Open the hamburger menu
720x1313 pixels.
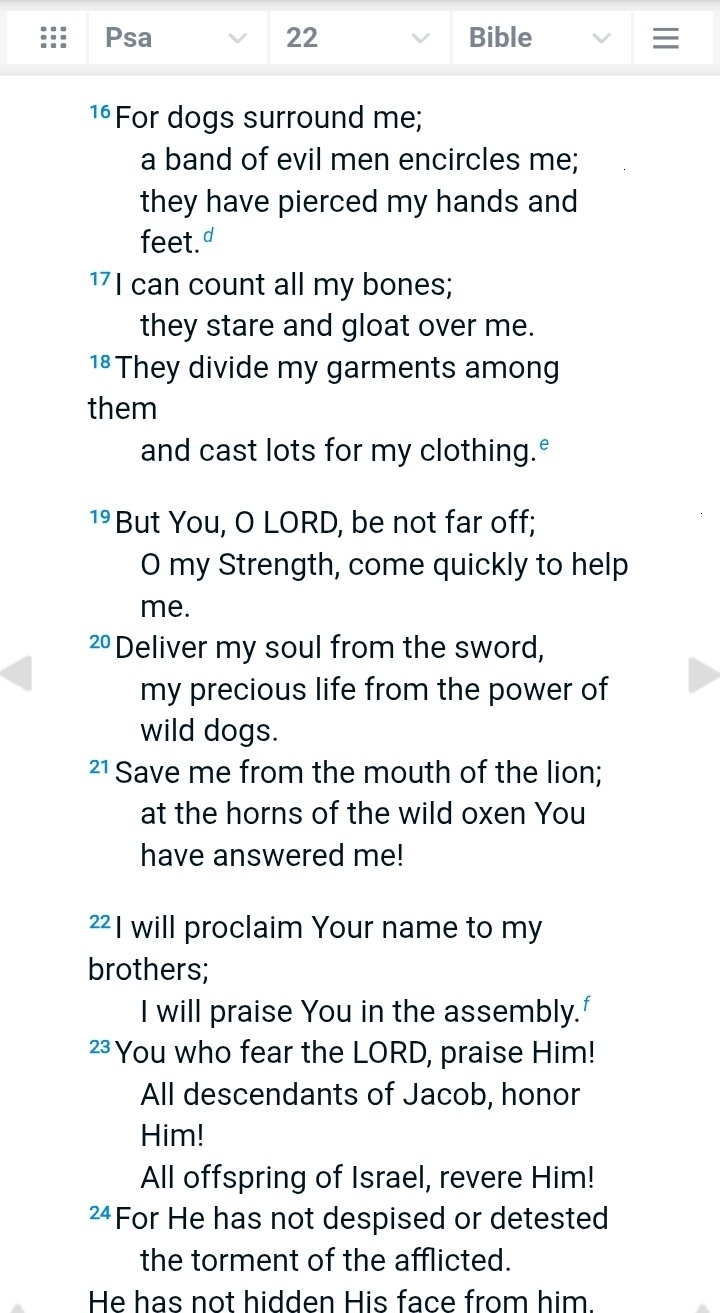tap(665, 38)
